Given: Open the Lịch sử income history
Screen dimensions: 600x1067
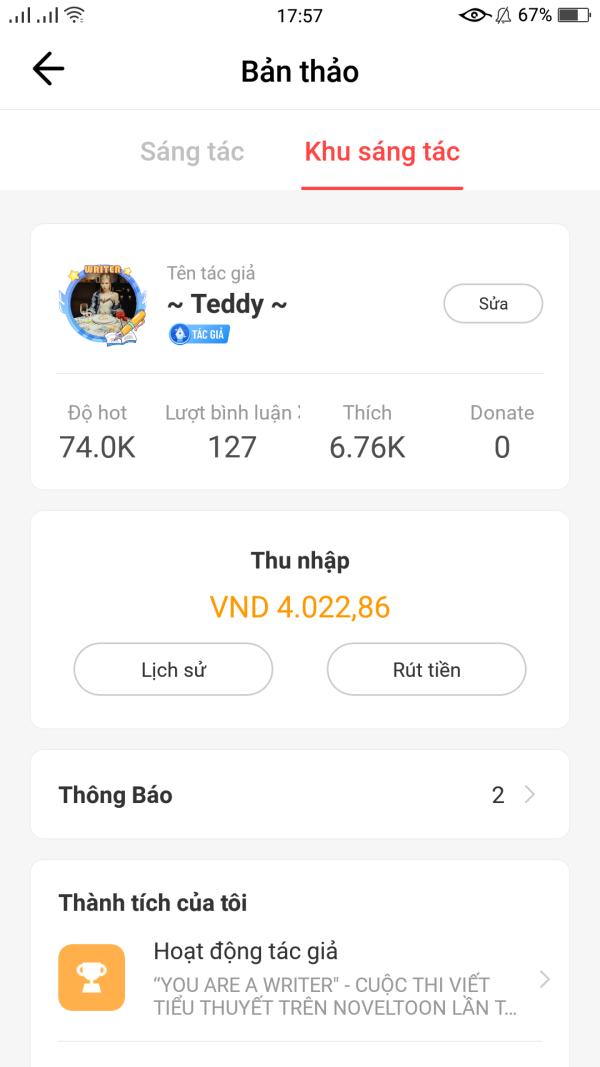Looking at the screenshot, I should click(173, 669).
